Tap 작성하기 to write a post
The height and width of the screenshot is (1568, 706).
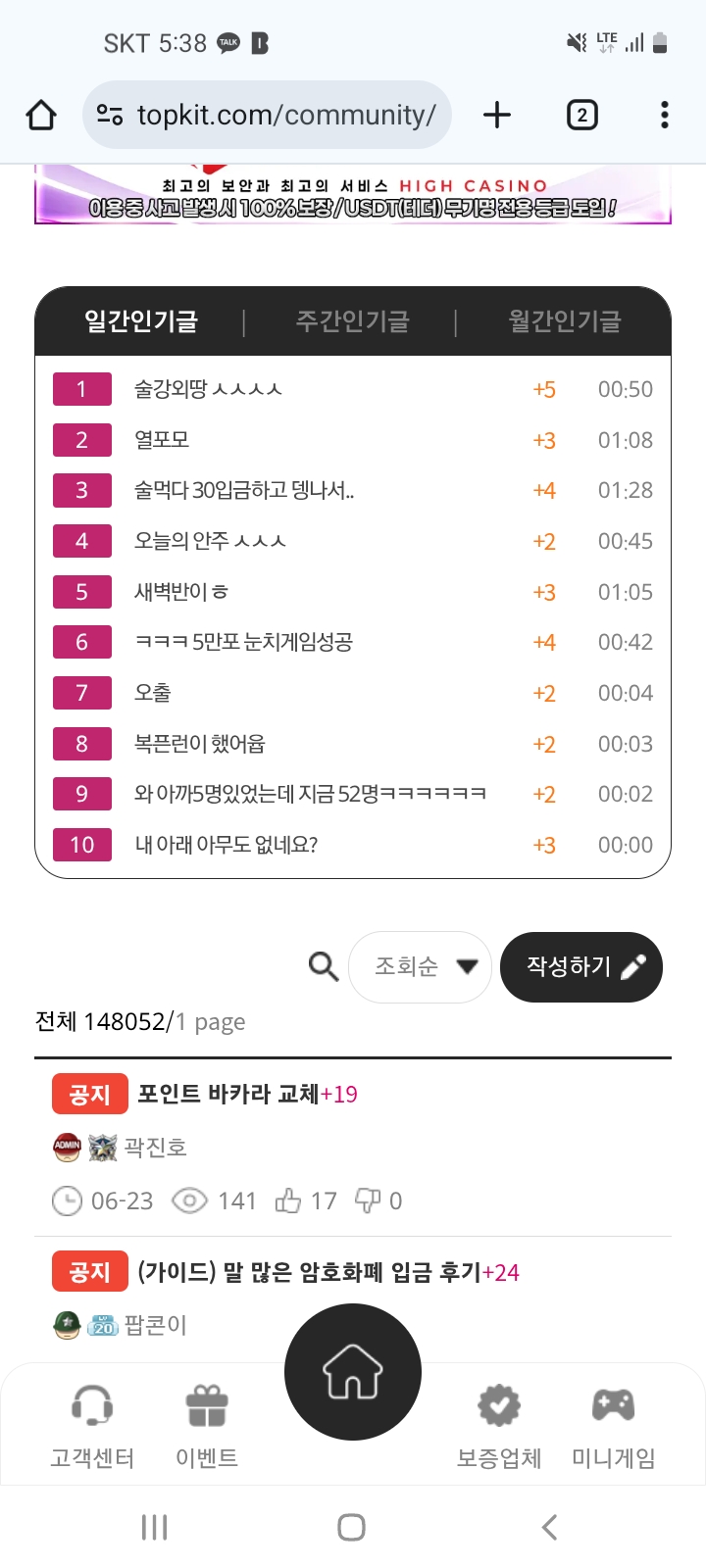pos(581,966)
